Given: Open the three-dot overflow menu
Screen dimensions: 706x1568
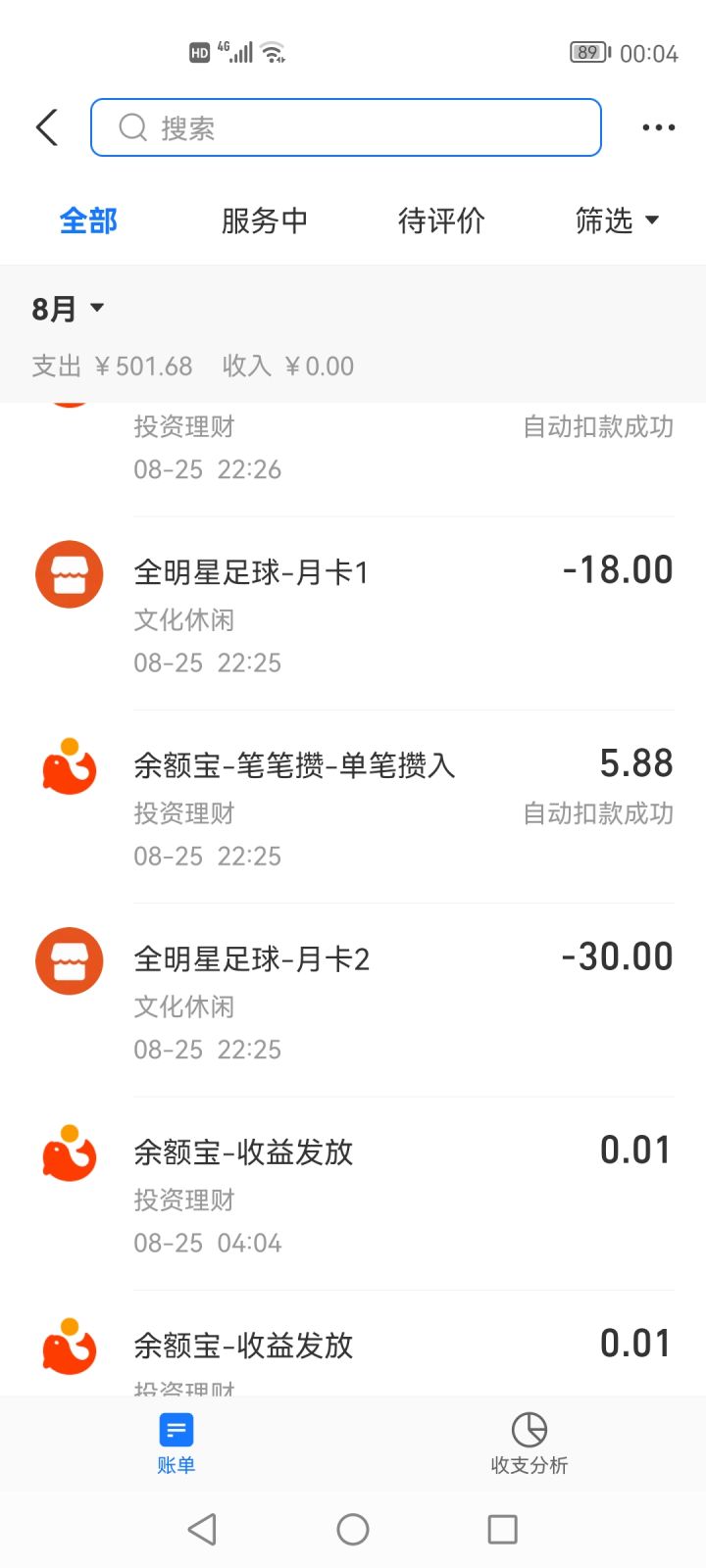Looking at the screenshot, I should pyautogui.click(x=658, y=127).
